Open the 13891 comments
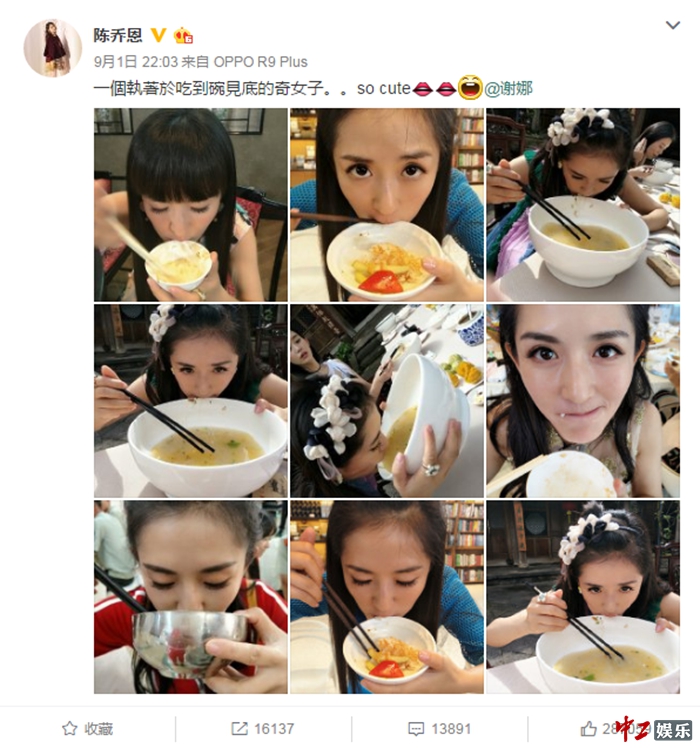 coord(437,728)
